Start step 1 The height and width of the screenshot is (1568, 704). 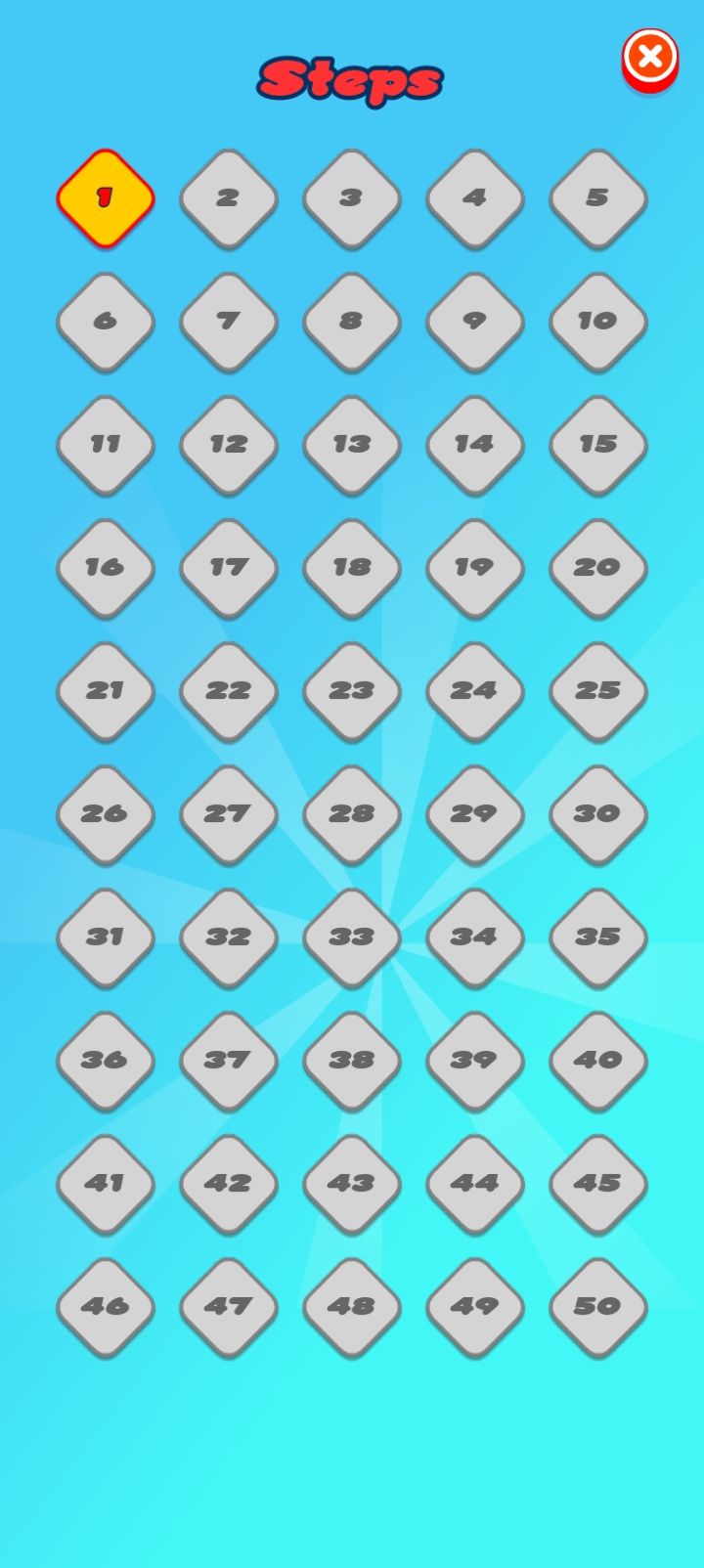106,197
